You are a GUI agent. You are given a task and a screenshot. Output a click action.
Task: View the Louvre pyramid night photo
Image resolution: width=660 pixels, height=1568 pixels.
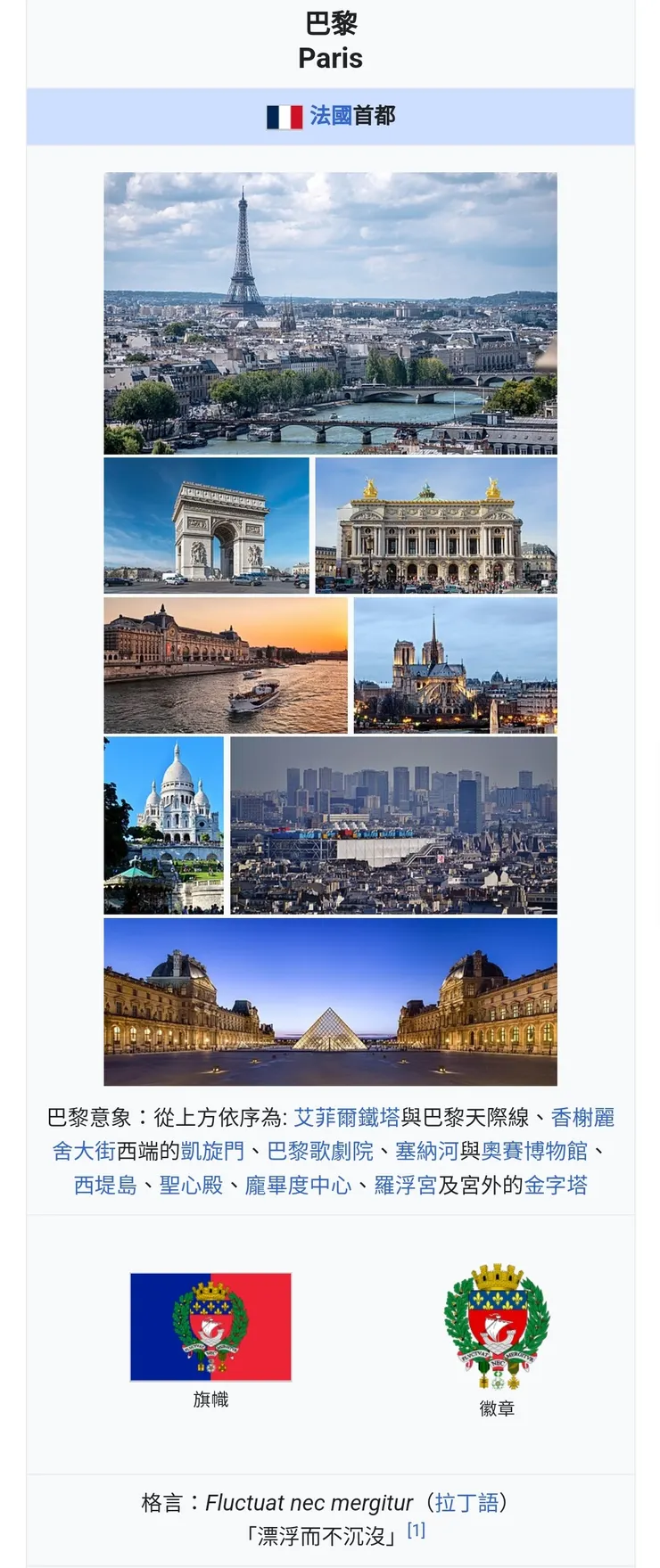(330, 1001)
